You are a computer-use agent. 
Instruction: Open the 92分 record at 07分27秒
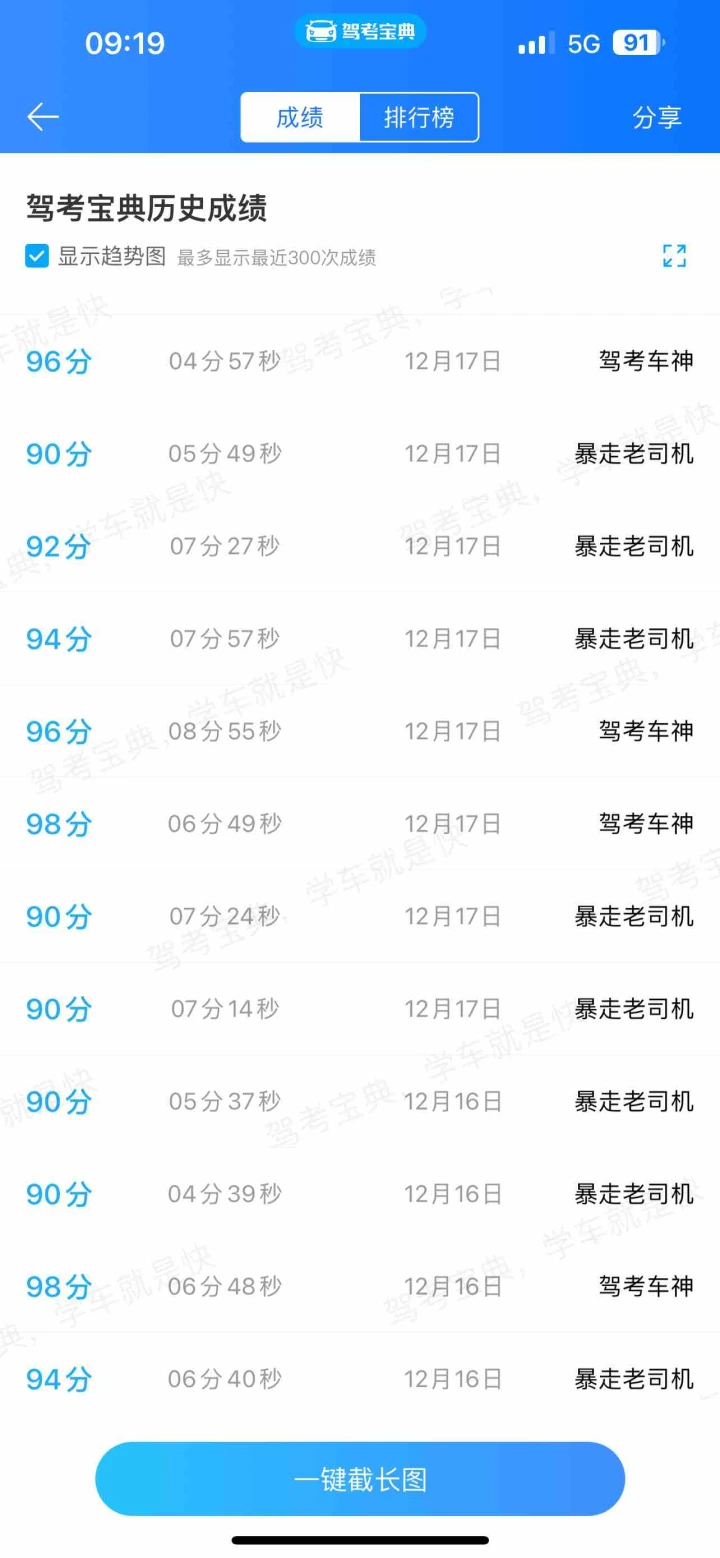[360, 546]
